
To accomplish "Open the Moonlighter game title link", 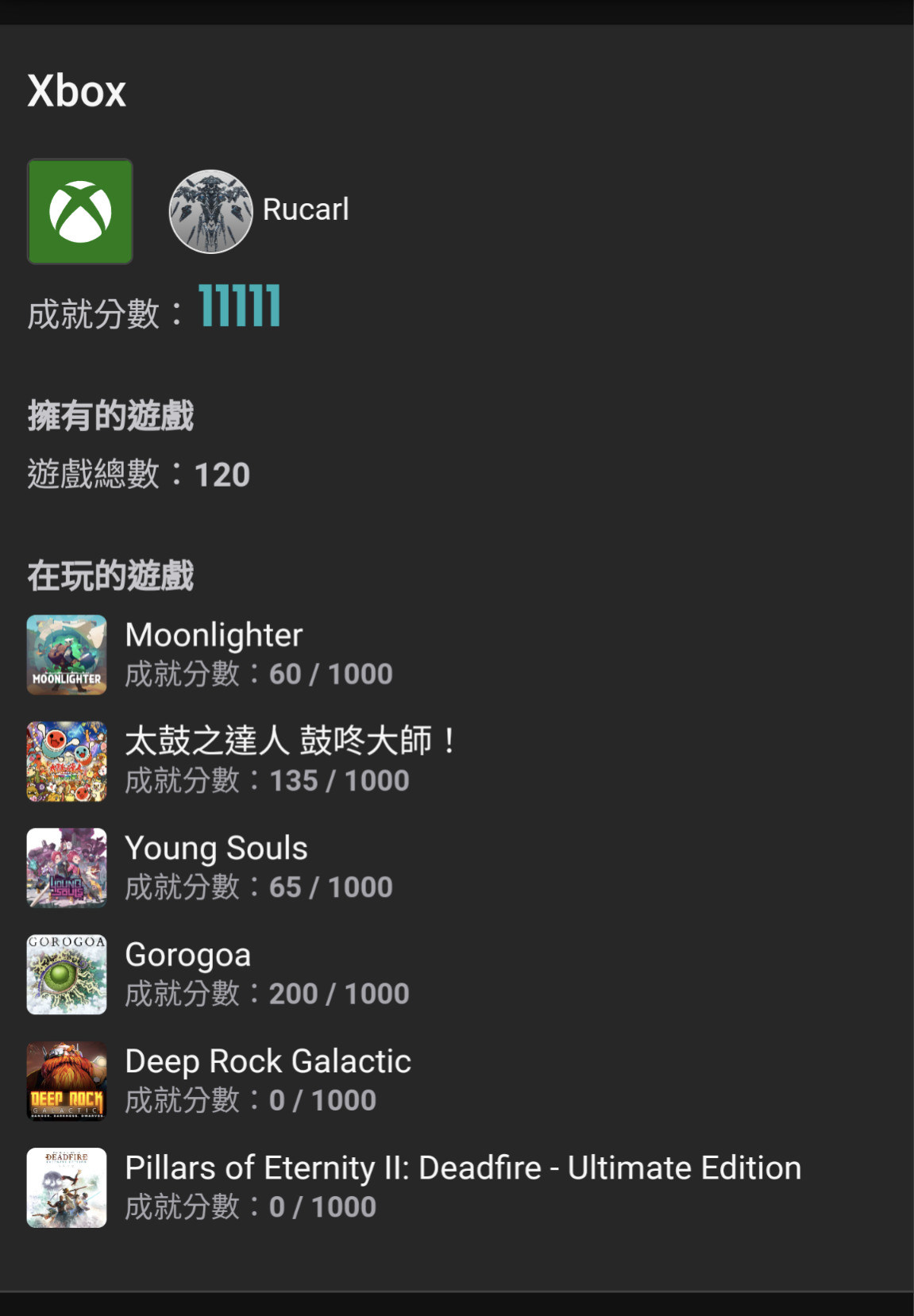I will click(x=214, y=634).
